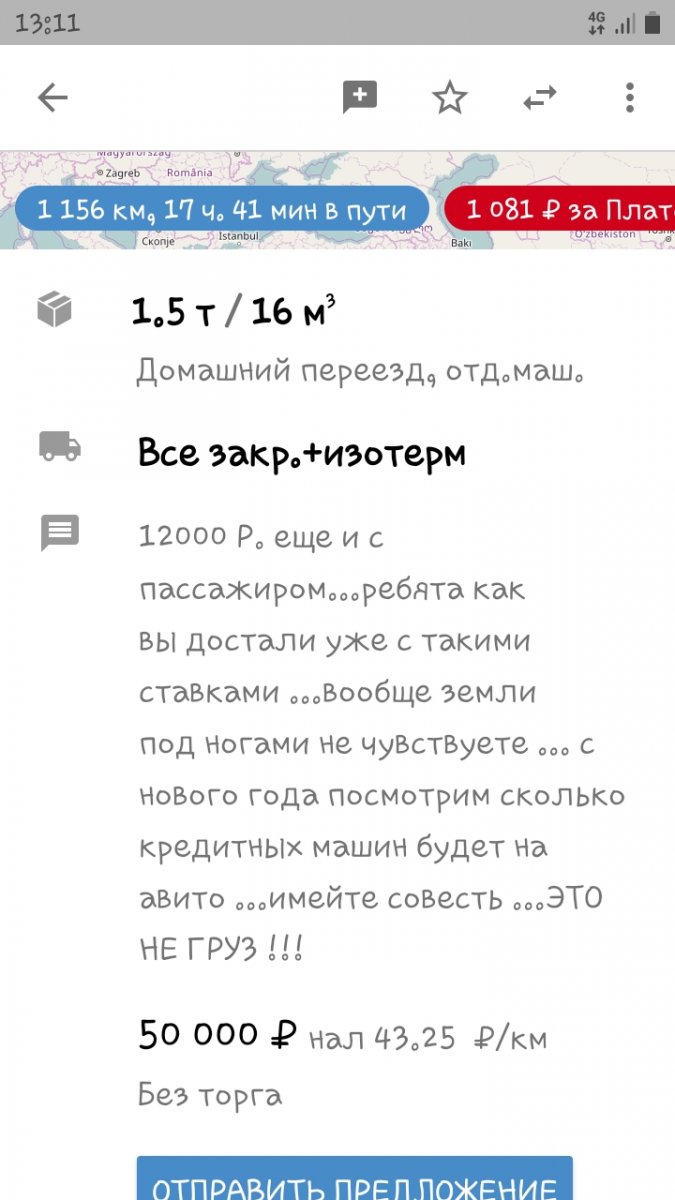Star this cargo listing as favorite
Image resolution: width=675 pixels, height=1200 pixels.
(450, 97)
